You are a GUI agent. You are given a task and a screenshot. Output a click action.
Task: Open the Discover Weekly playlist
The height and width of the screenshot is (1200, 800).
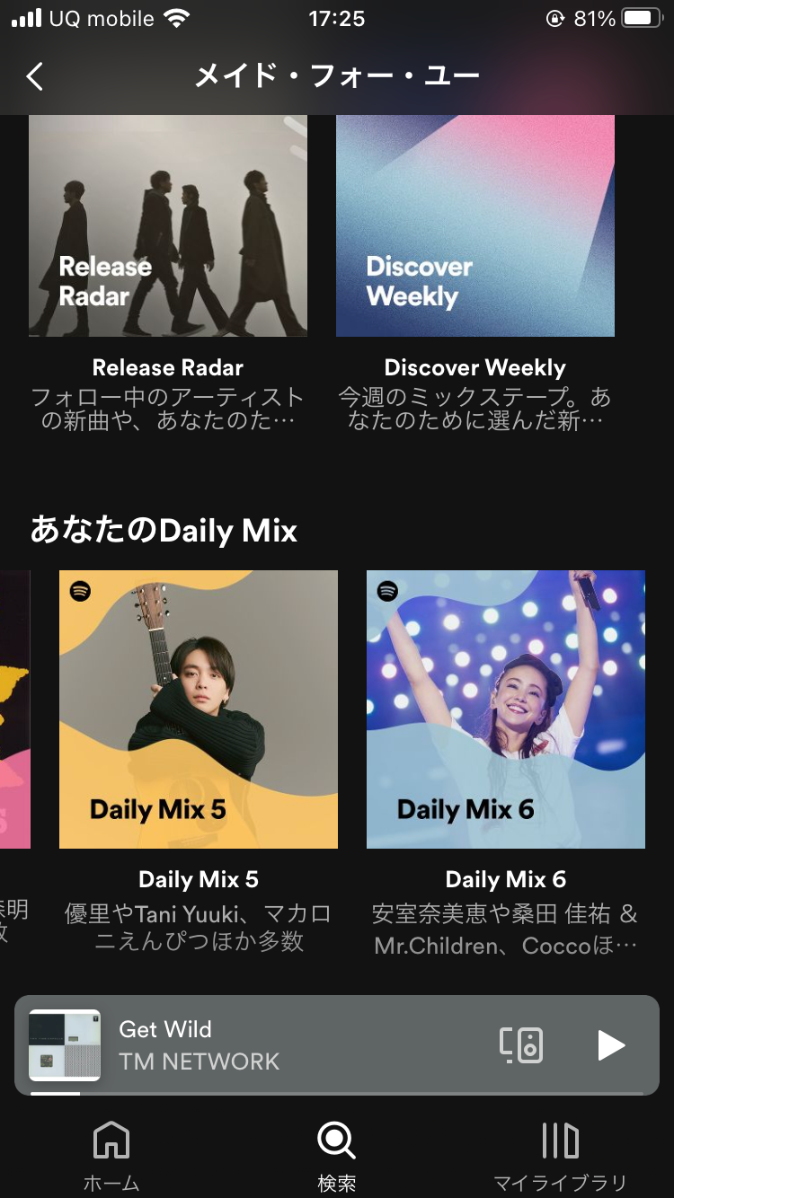pyautogui.click(x=475, y=225)
